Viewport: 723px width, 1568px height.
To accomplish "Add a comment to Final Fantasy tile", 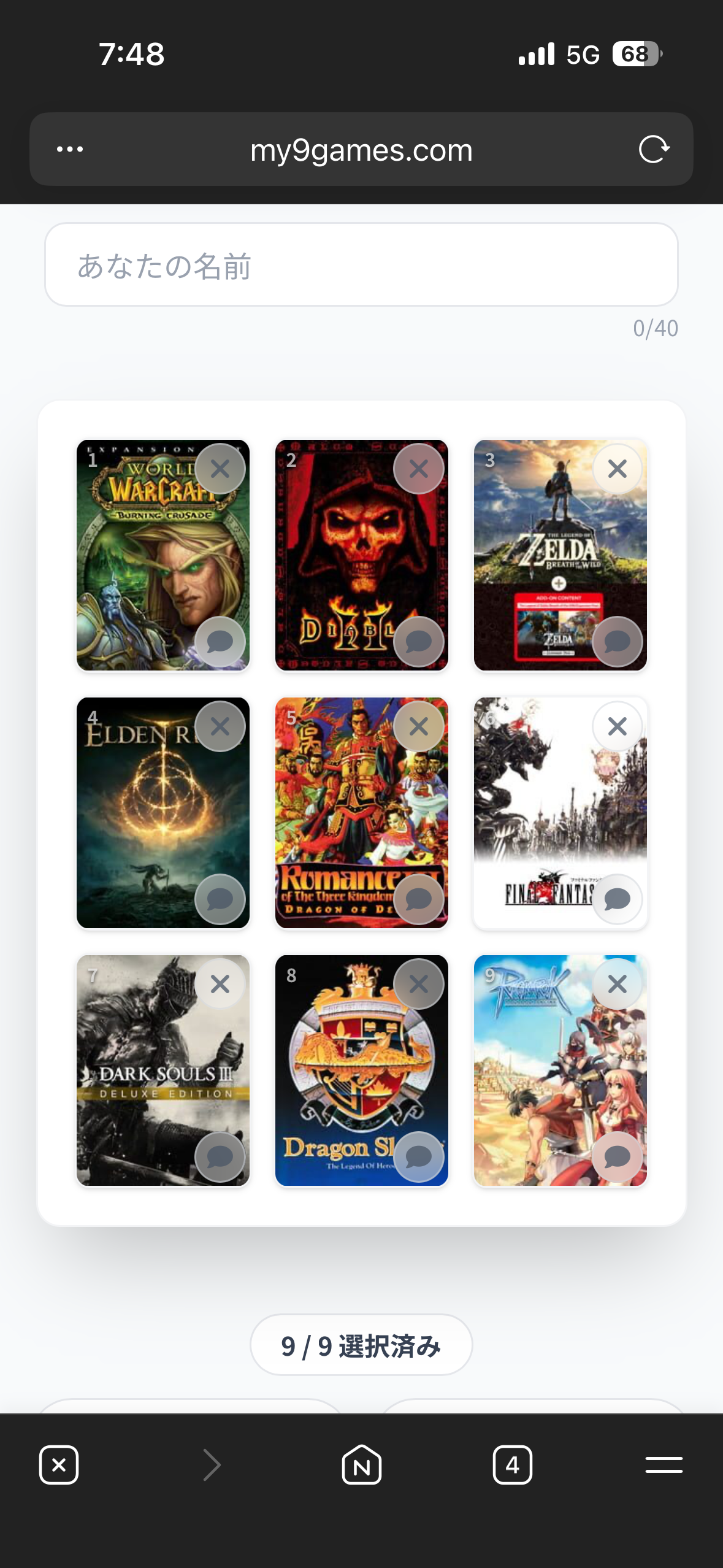I will pos(617,899).
